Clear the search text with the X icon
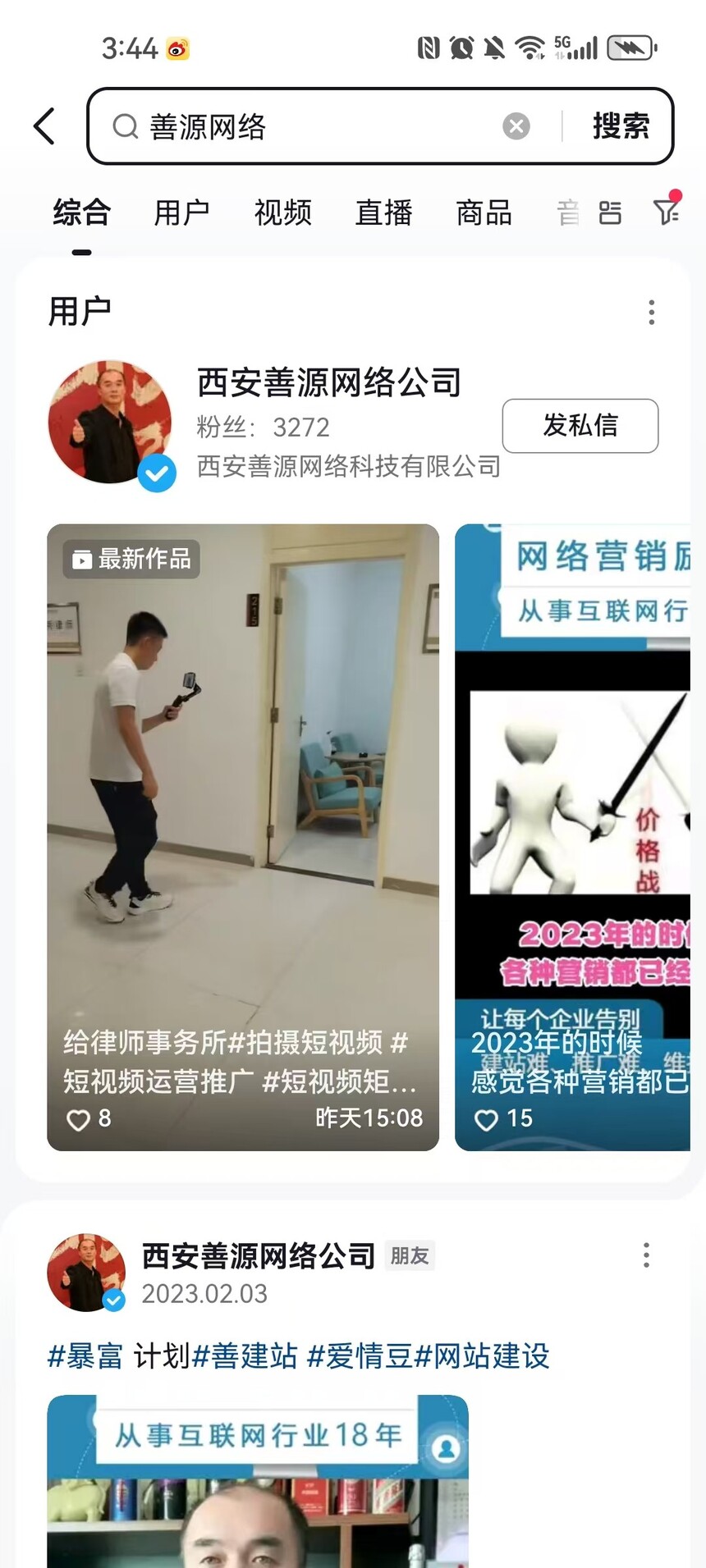Screen dimensions: 706x1568 point(516,126)
